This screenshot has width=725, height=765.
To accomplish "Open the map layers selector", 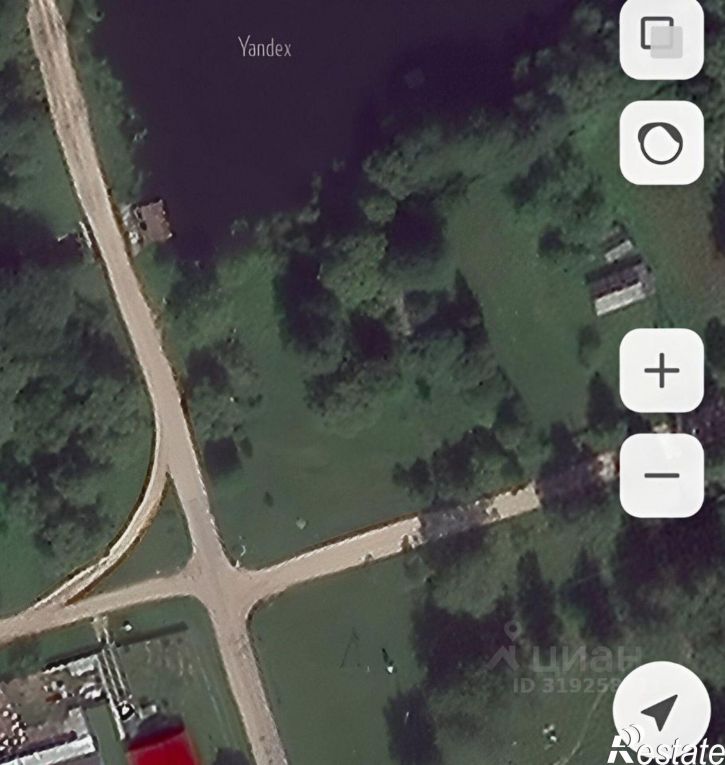I will (661, 39).
